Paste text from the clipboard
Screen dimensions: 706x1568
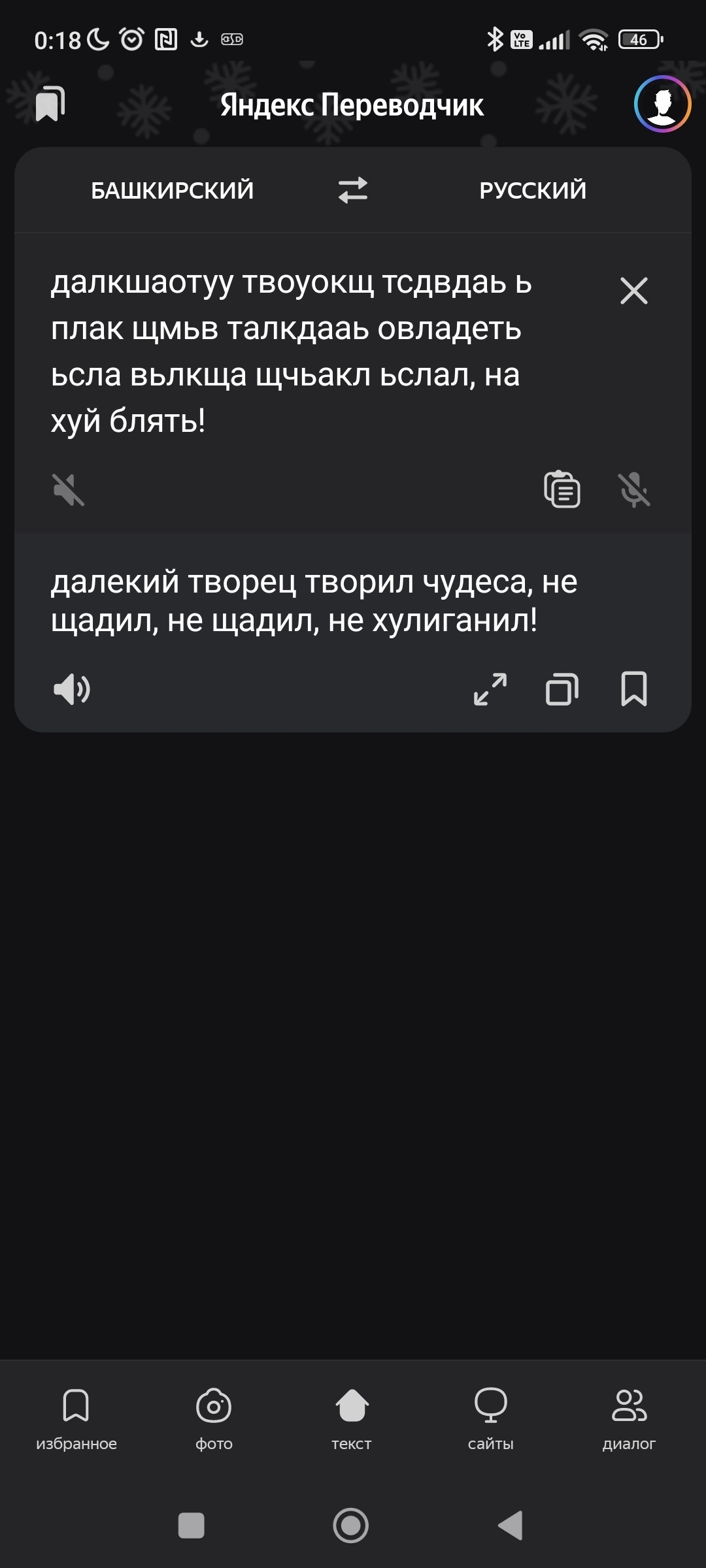(x=562, y=489)
